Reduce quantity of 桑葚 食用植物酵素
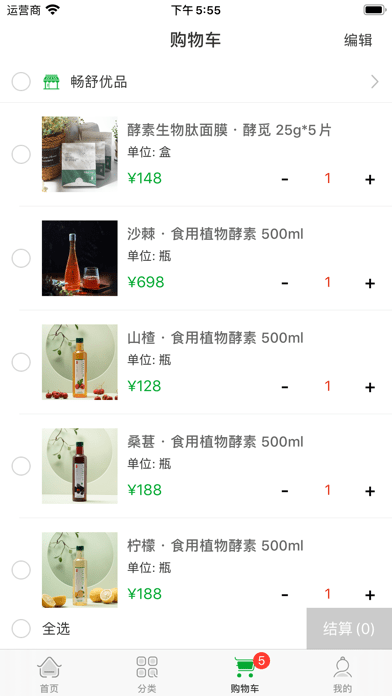The height and width of the screenshot is (696, 392). pyautogui.click(x=285, y=491)
